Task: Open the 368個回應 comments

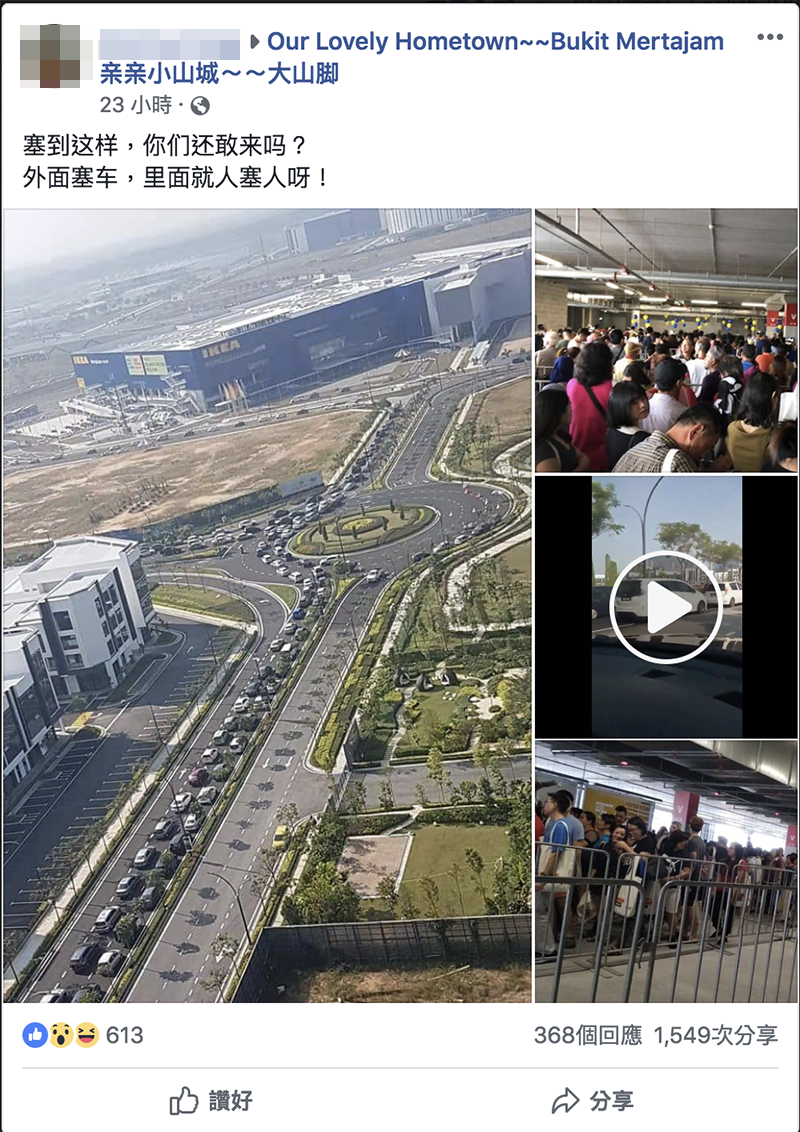Action: pos(587,1035)
